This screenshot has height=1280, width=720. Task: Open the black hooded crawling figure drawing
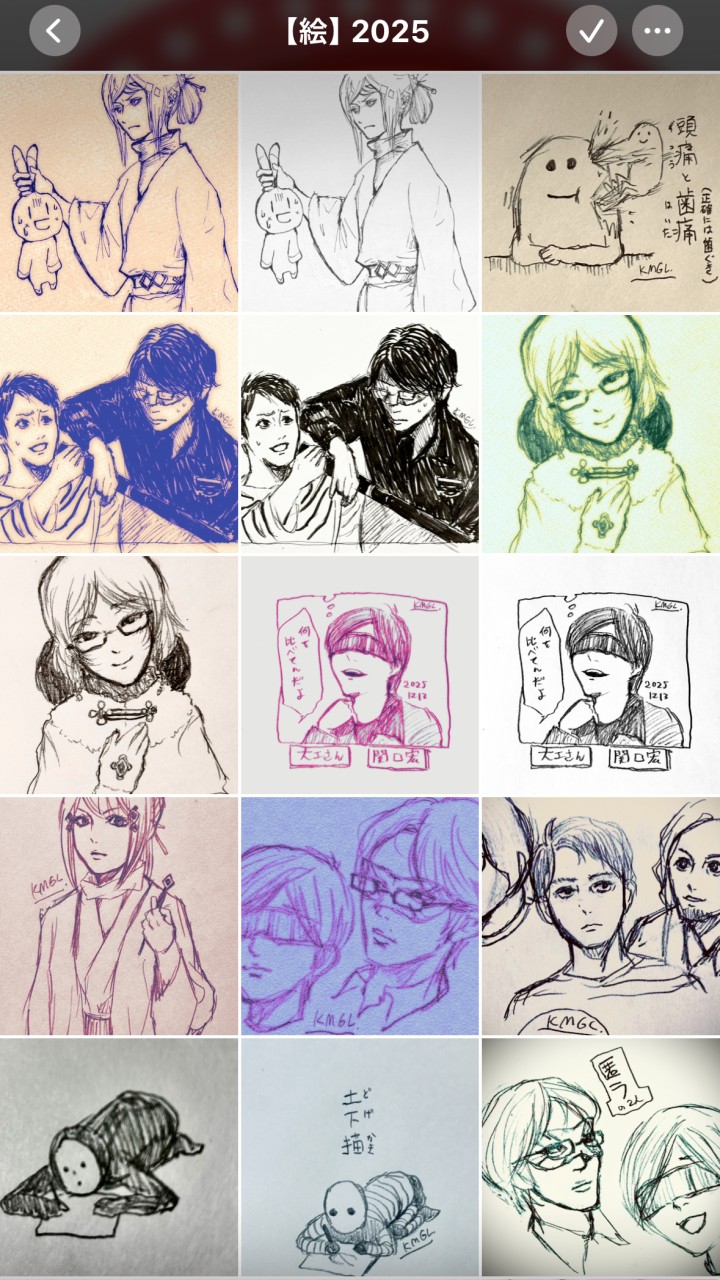point(119,1157)
